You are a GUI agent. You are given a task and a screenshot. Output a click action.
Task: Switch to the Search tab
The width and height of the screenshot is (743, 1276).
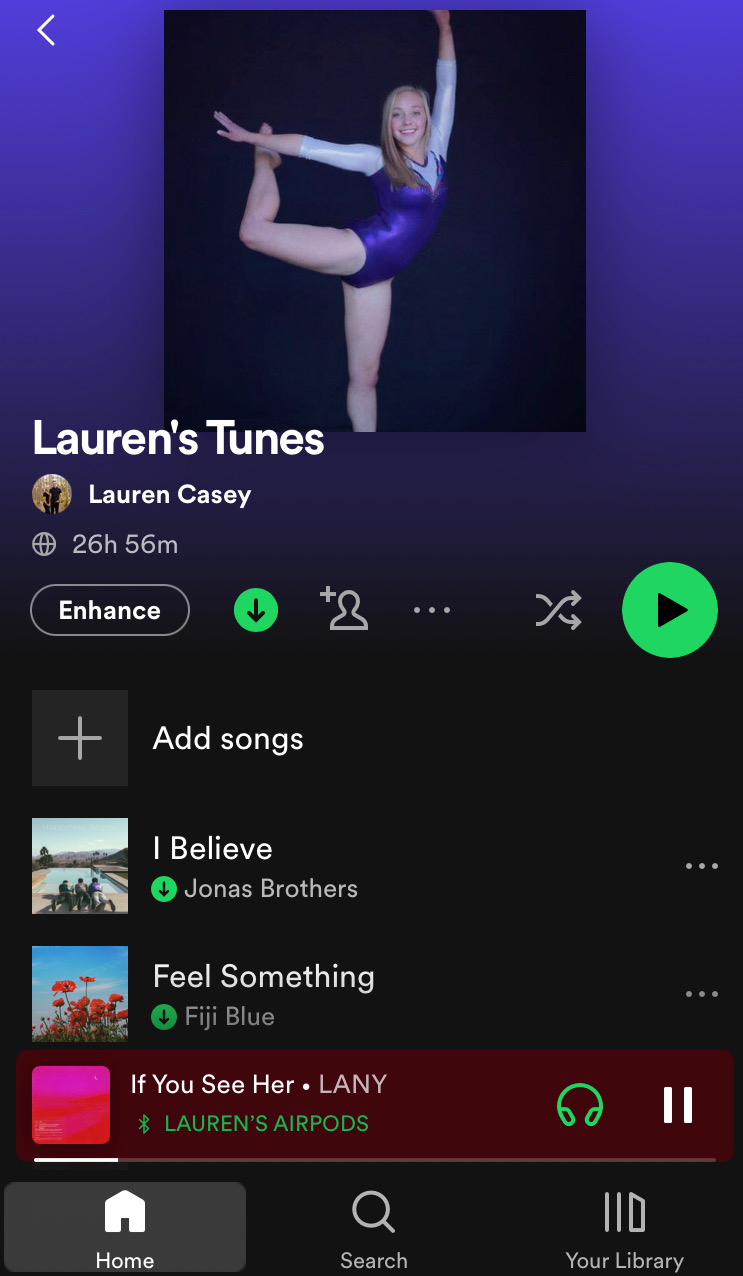click(373, 1228)
